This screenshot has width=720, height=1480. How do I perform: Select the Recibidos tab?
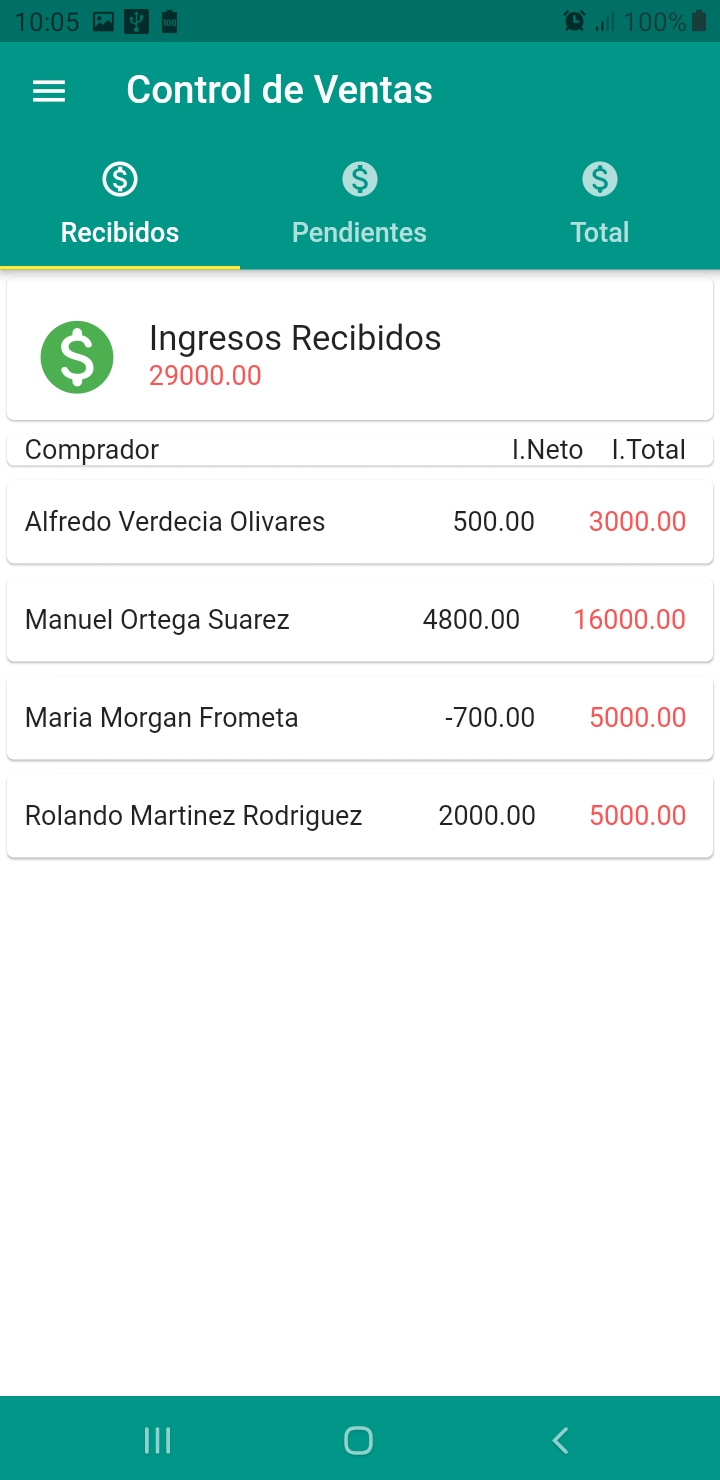120,206
